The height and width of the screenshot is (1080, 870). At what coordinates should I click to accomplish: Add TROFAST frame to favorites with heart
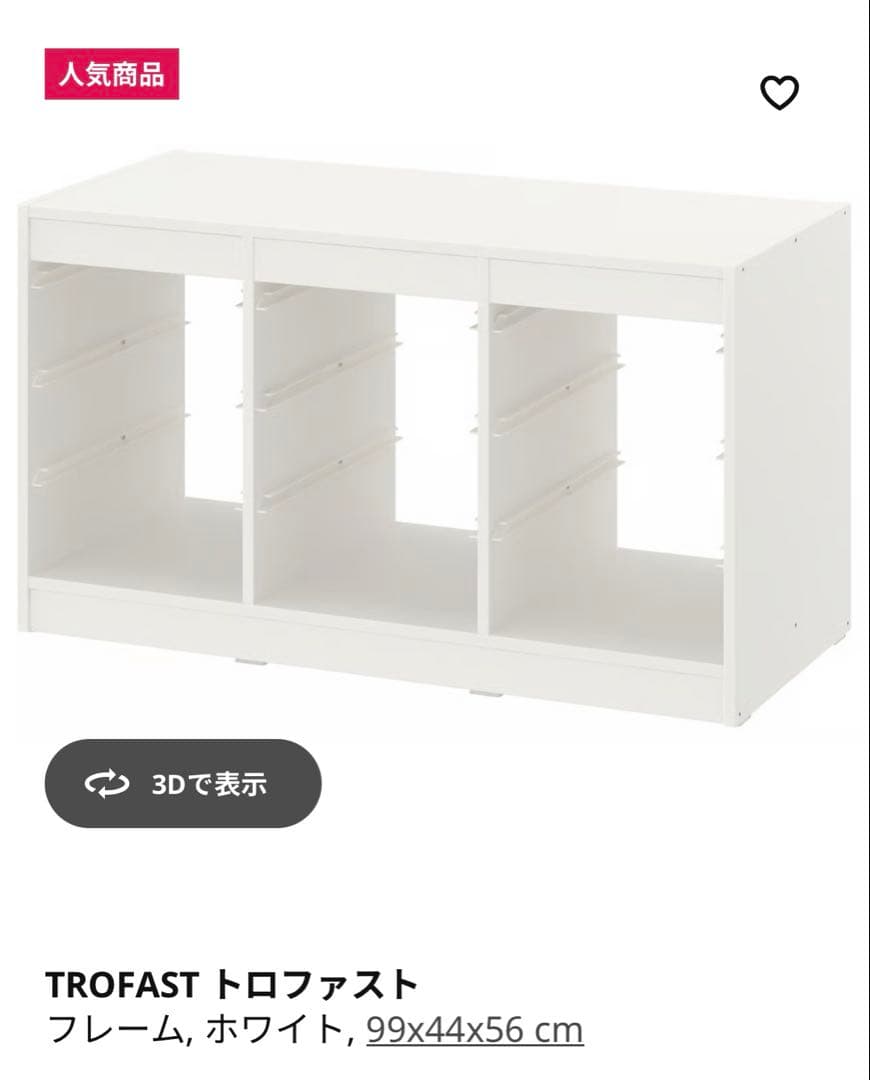click(779, 93)
